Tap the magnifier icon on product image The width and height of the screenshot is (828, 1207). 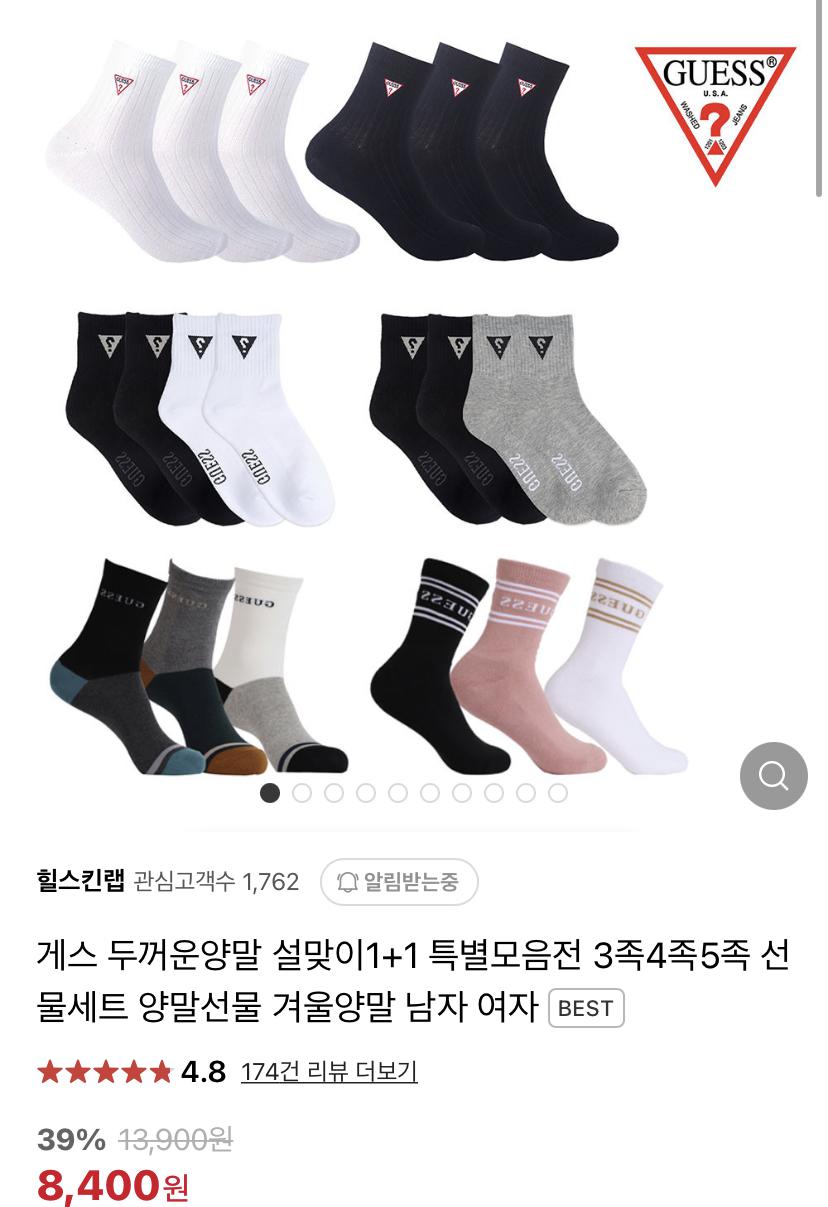coord(773,776)
